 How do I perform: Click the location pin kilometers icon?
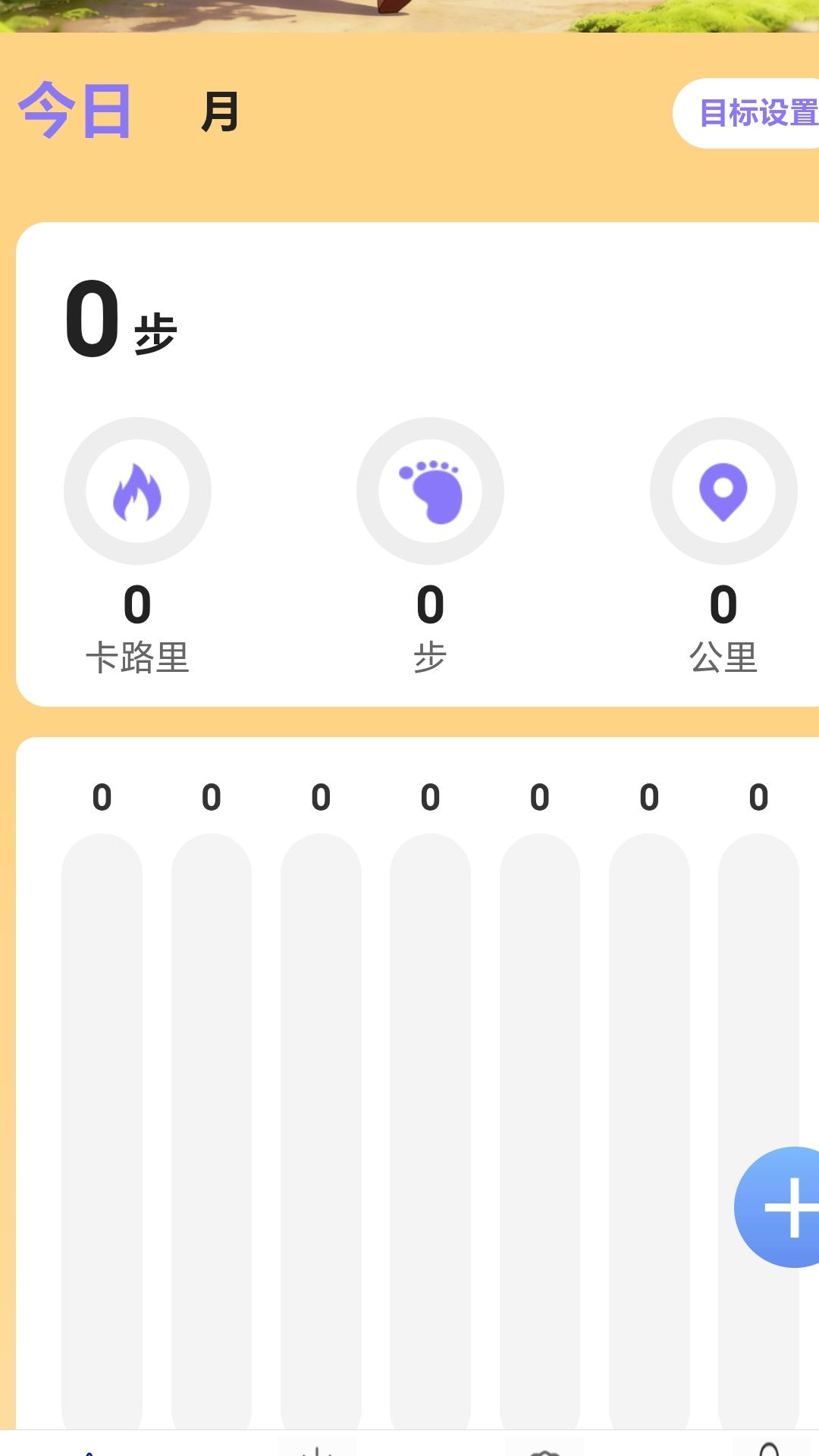click(x=724, y=491)
